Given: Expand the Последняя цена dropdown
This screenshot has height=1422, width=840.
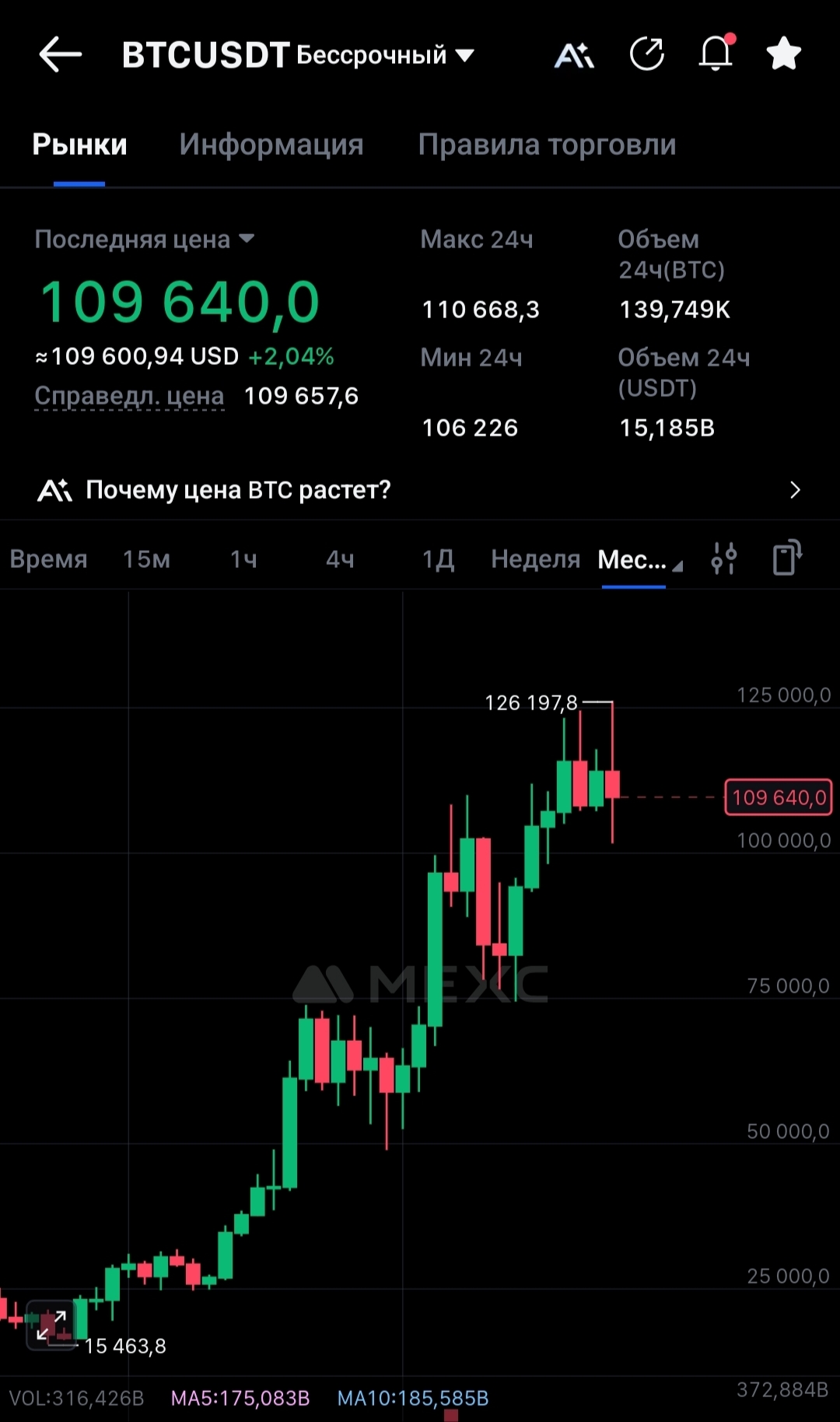Looking at the screenshot, I should click(145, 239).
